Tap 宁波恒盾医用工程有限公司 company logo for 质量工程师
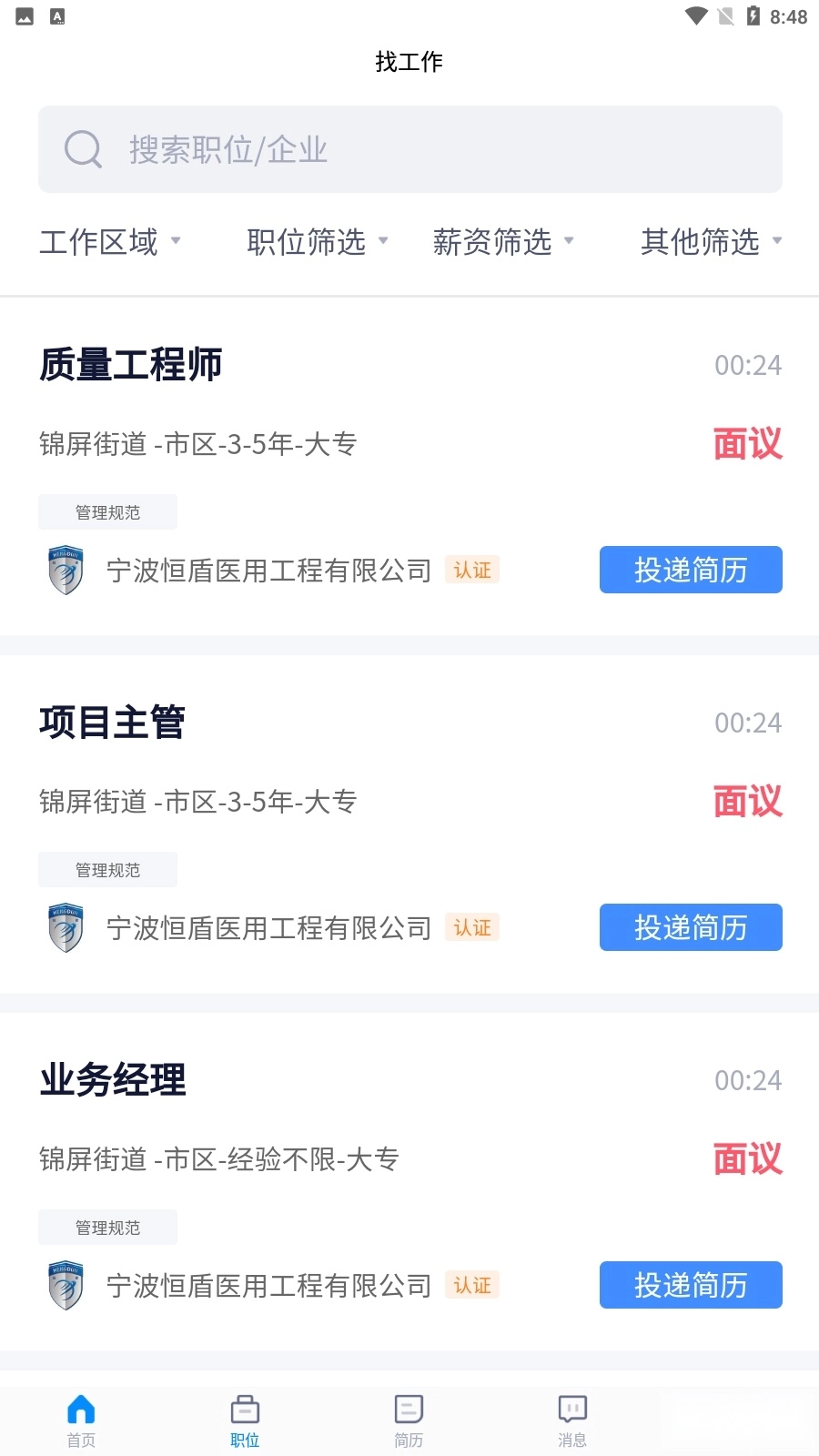This screenshot has height=1456, width=819. pyautogui.click(x=65, y=571)
